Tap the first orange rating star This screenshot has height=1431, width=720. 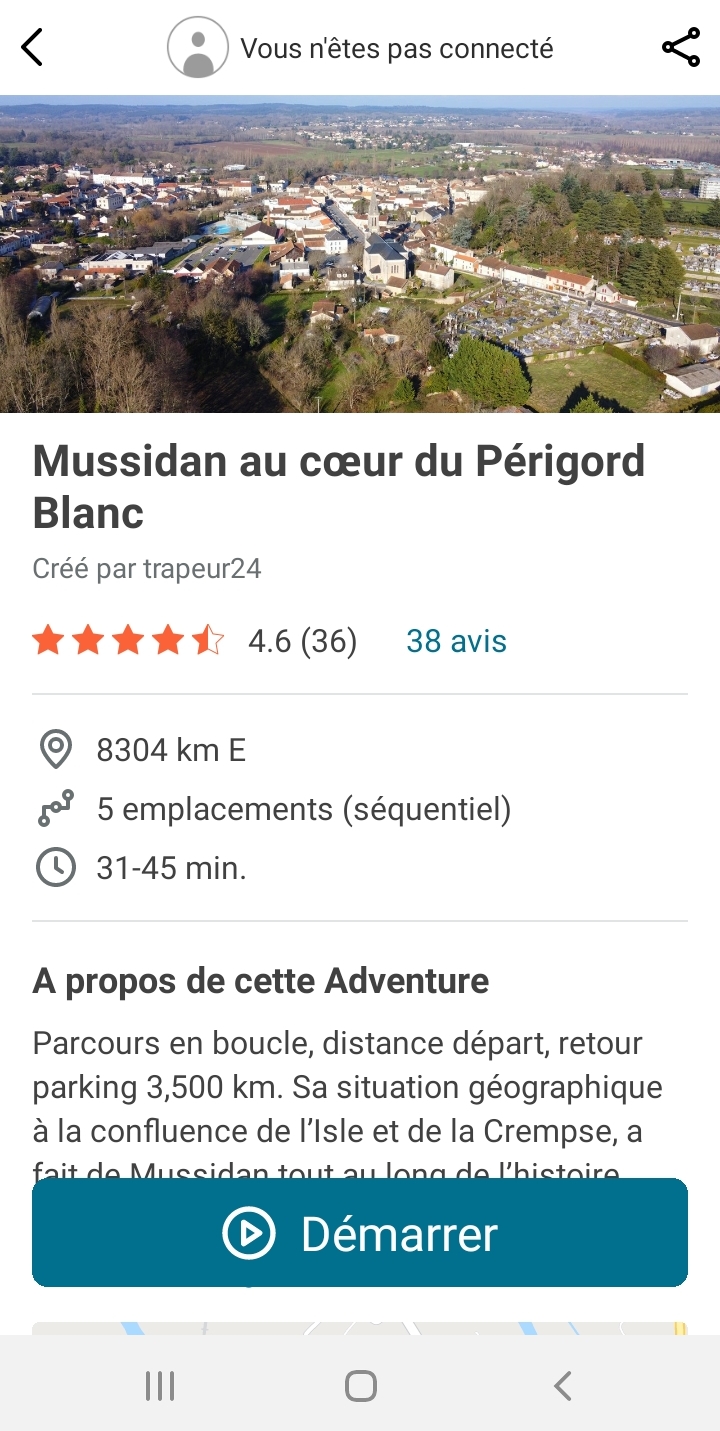coord(47,640)
